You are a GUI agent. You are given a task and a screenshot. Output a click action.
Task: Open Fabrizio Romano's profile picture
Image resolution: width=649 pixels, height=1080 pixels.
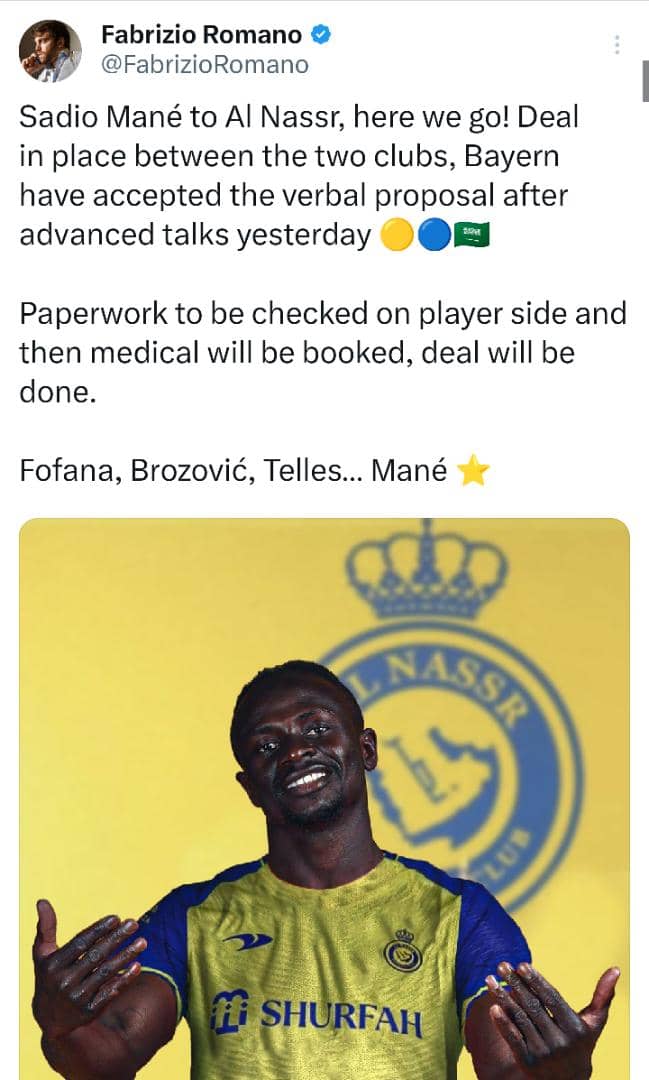point(51,51)
